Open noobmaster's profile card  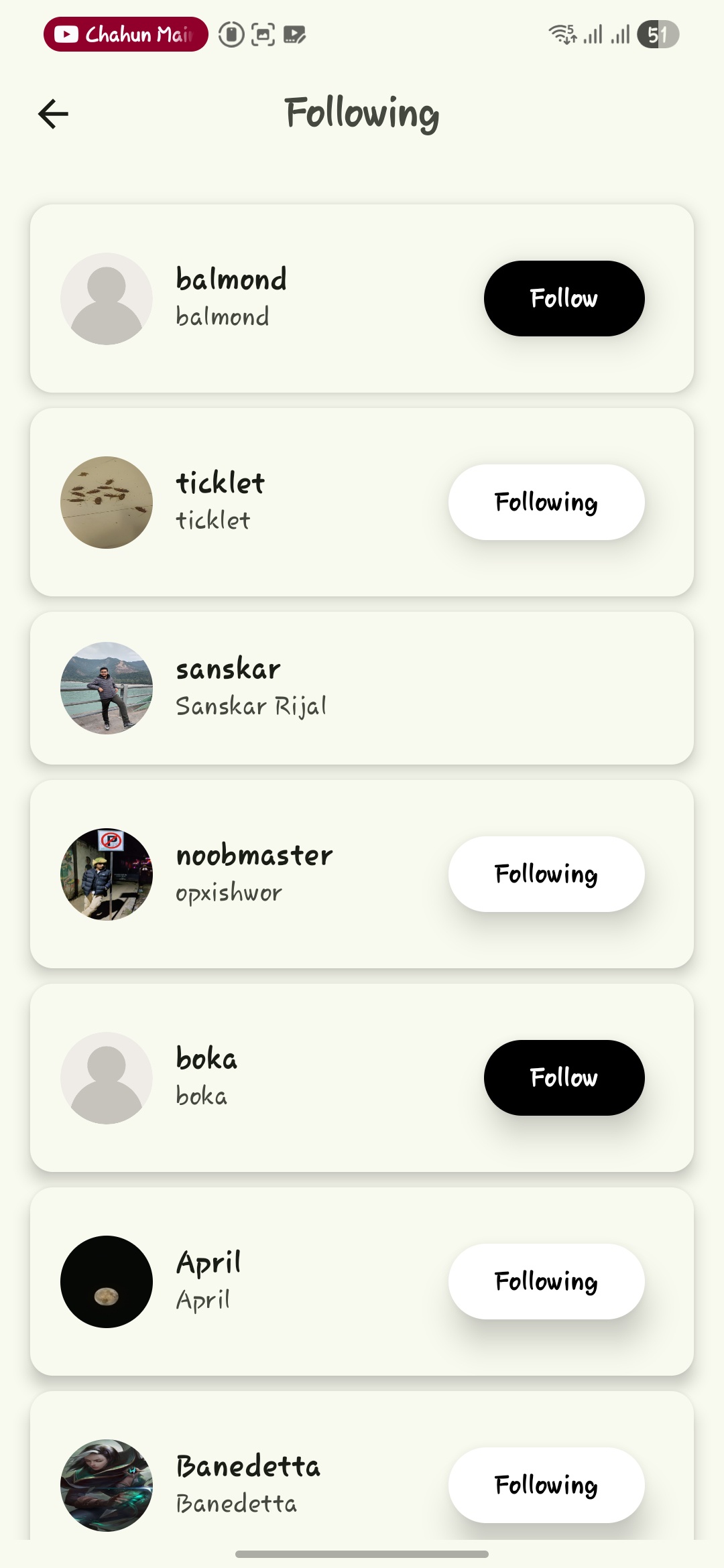coord(268,874)
